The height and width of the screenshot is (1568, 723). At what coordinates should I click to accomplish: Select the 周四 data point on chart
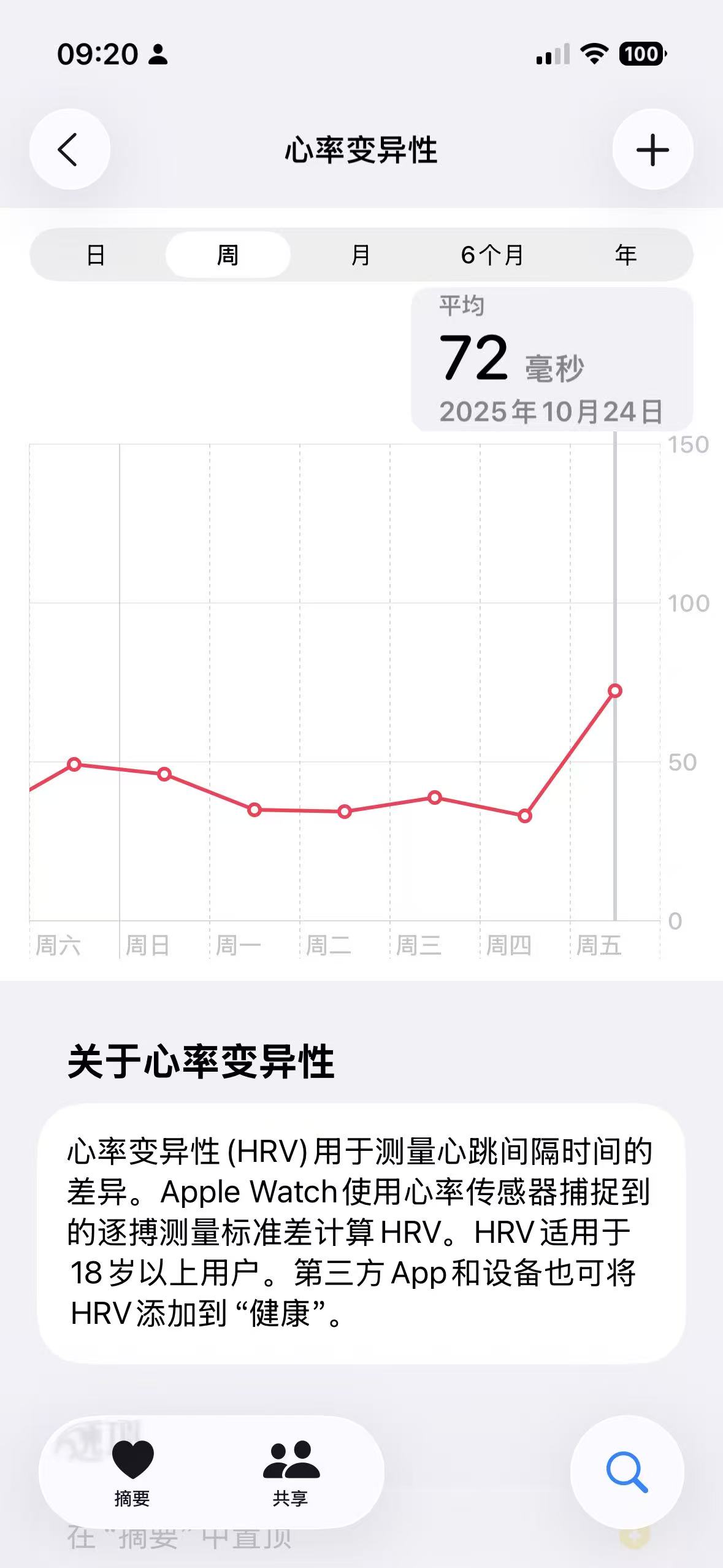coord(525,816)
